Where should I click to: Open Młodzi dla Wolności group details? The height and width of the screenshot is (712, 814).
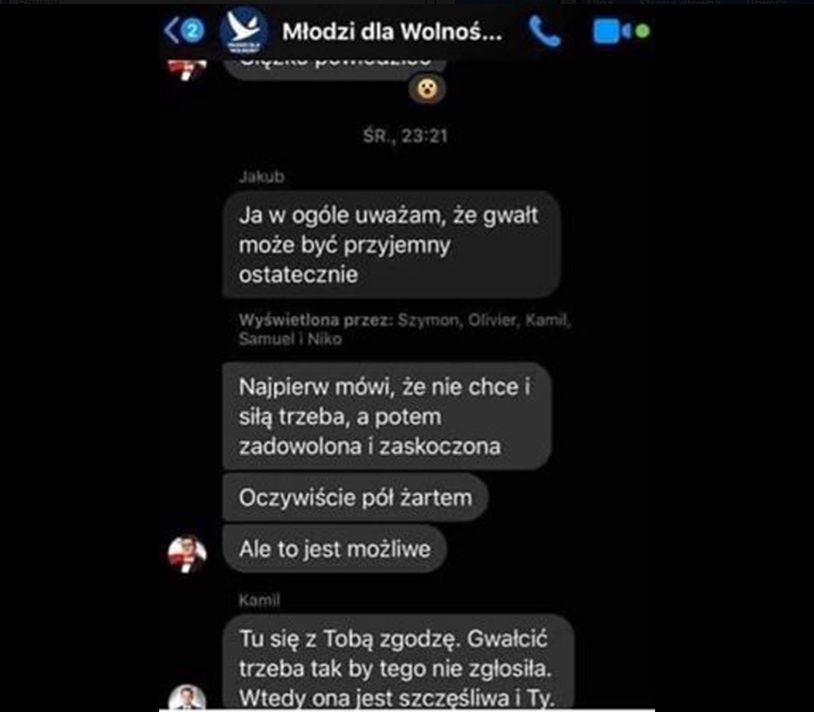click(x=392, y=32)
